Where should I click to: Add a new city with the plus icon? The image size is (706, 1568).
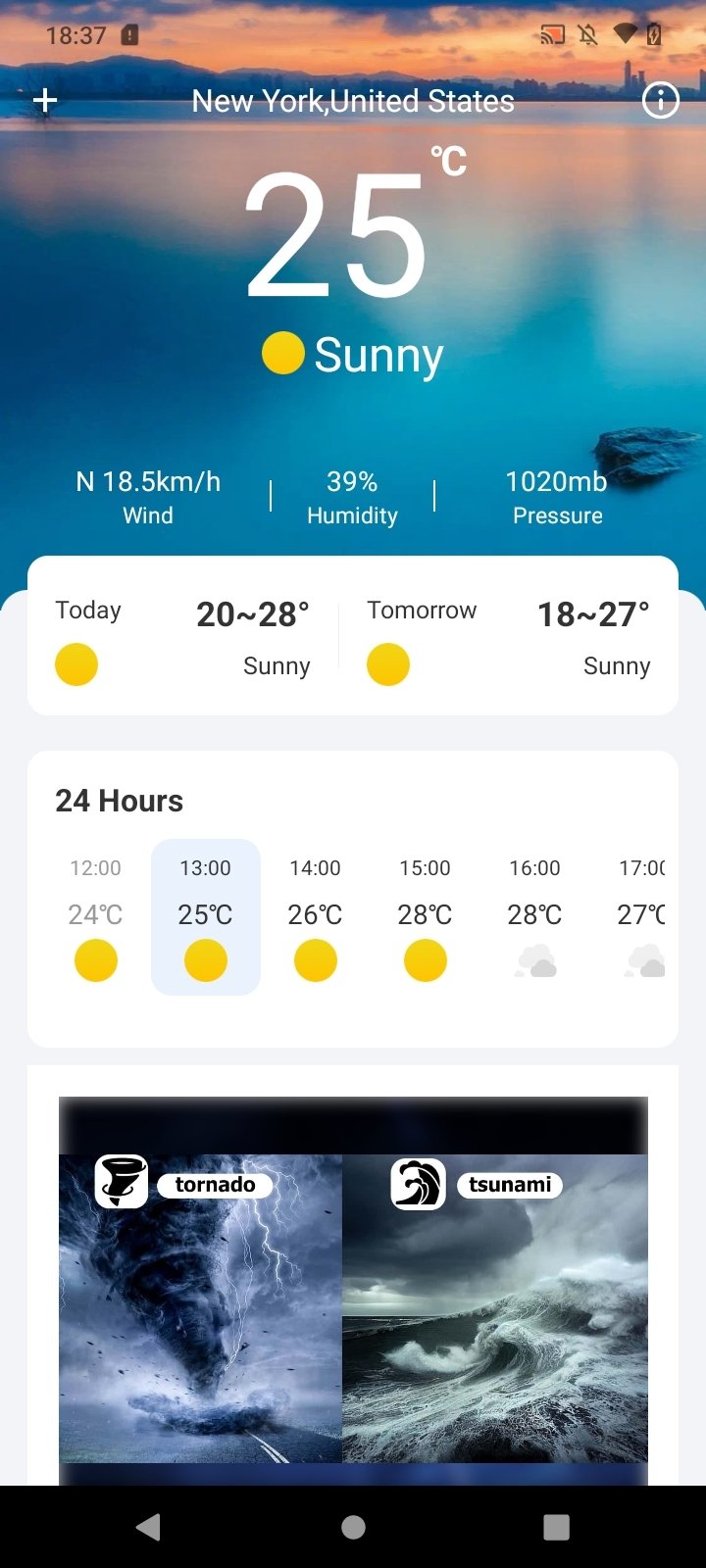pyautogui.click(x=45, y=100)
